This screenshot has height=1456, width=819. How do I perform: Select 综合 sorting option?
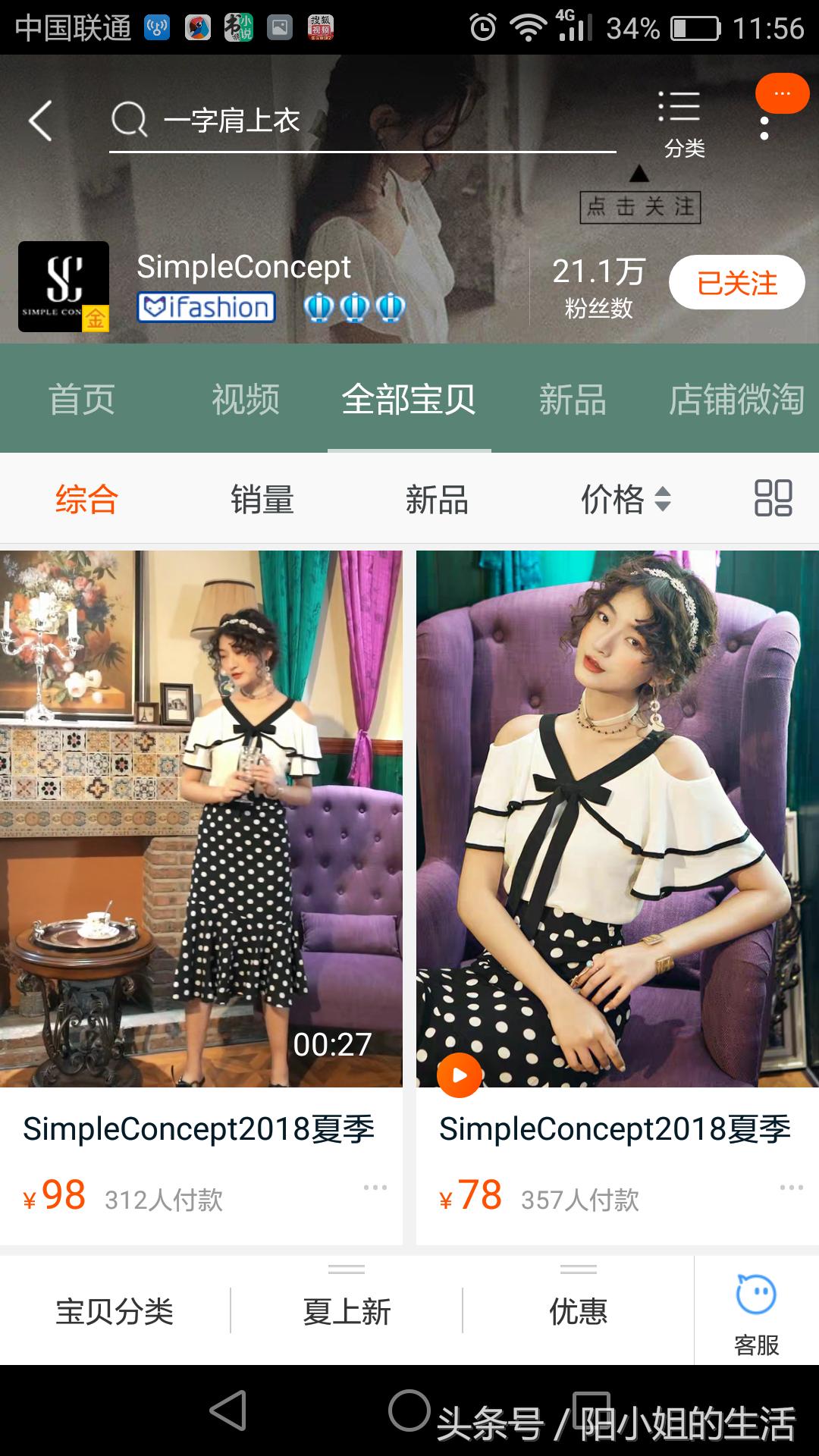pos(85,499)
